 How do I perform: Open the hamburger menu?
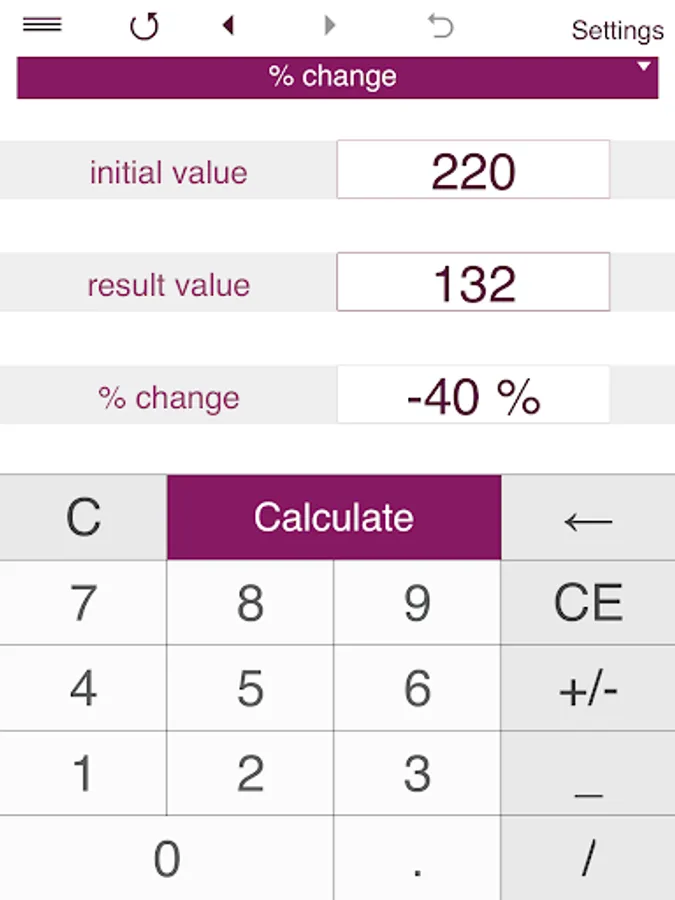pos(42,25)
